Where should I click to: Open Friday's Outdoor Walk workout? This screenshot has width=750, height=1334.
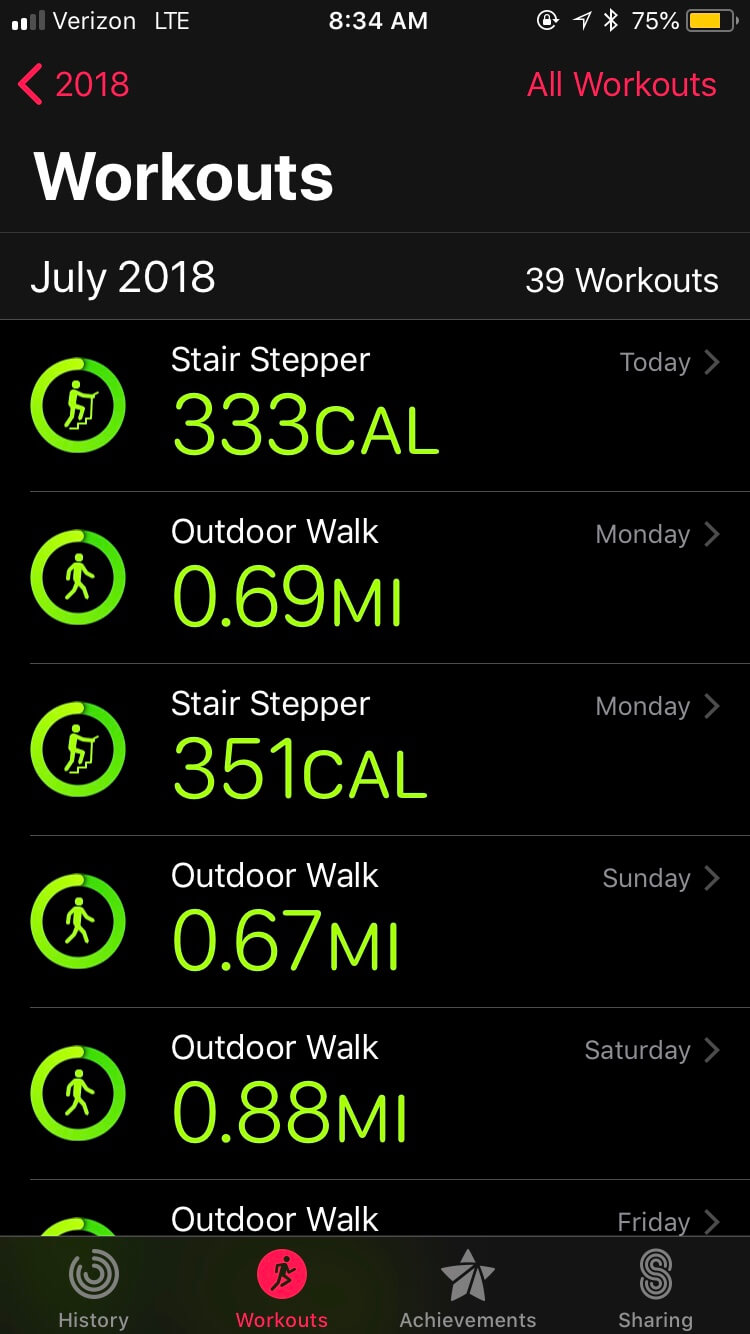point(375,1209)
